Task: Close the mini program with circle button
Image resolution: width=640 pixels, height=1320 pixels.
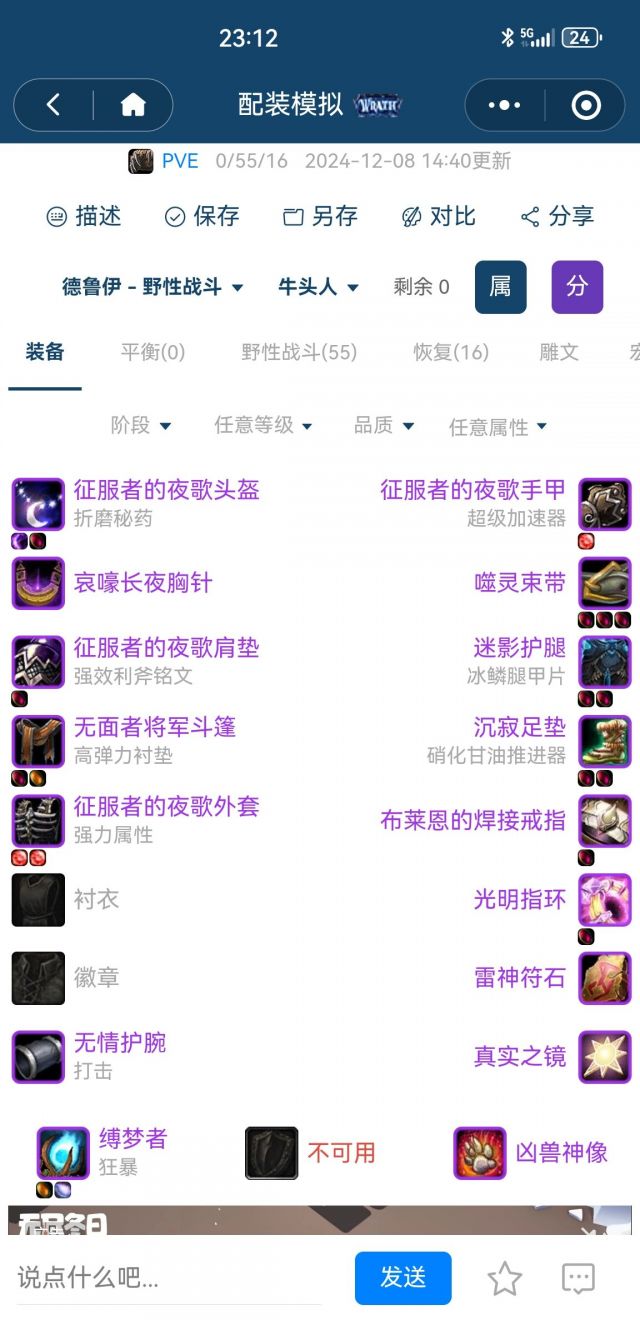Action: [x=585, y=105]
